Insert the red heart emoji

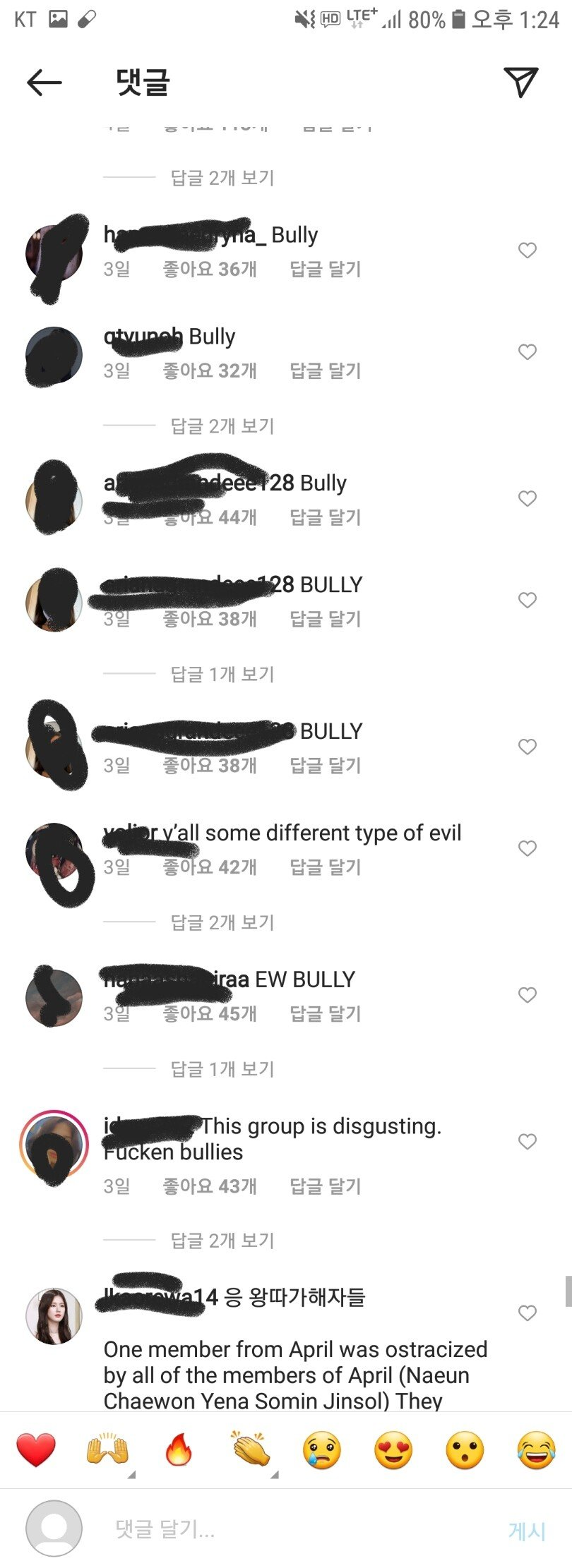click(x=36, y=1451)
